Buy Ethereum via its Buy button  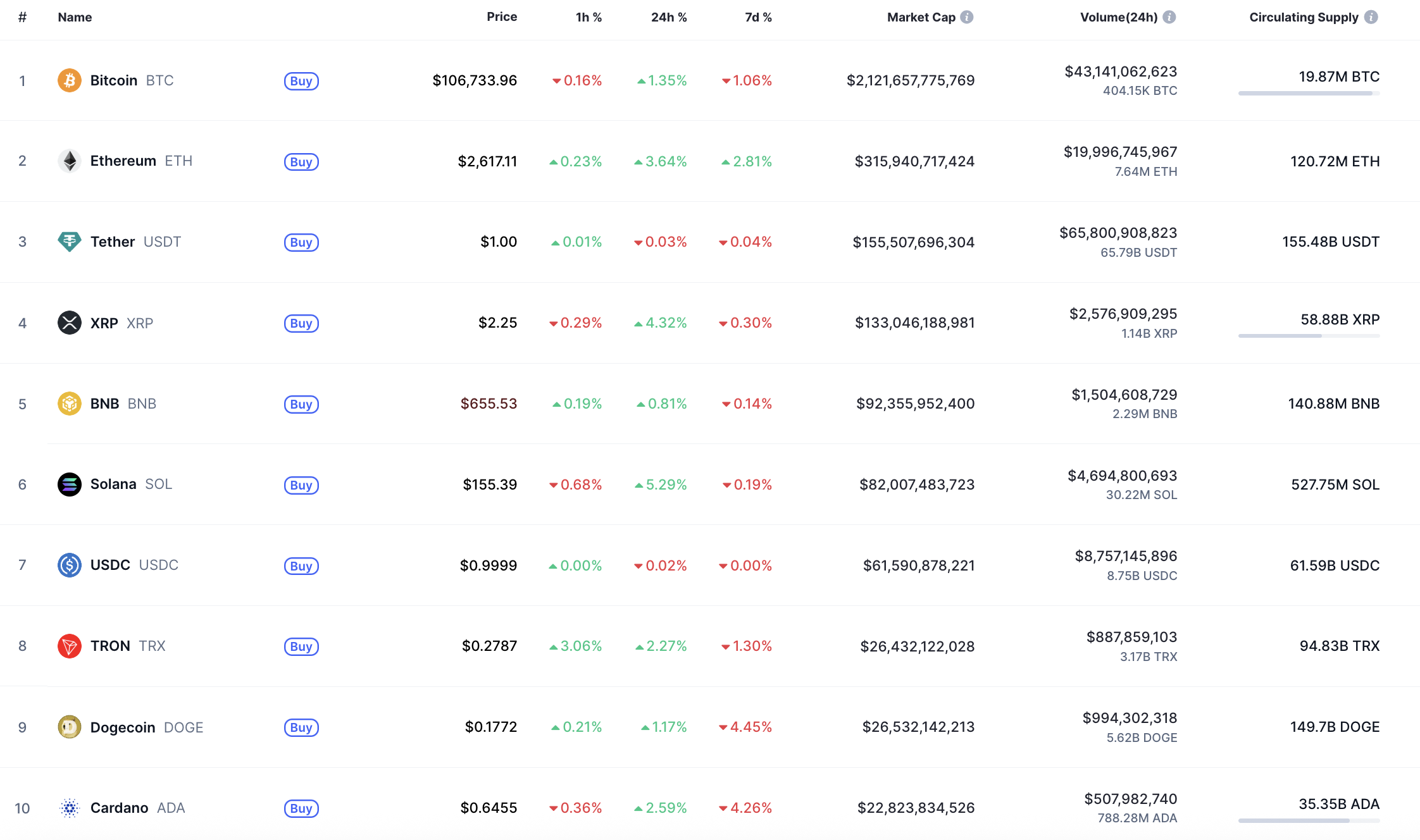point(301,162)
